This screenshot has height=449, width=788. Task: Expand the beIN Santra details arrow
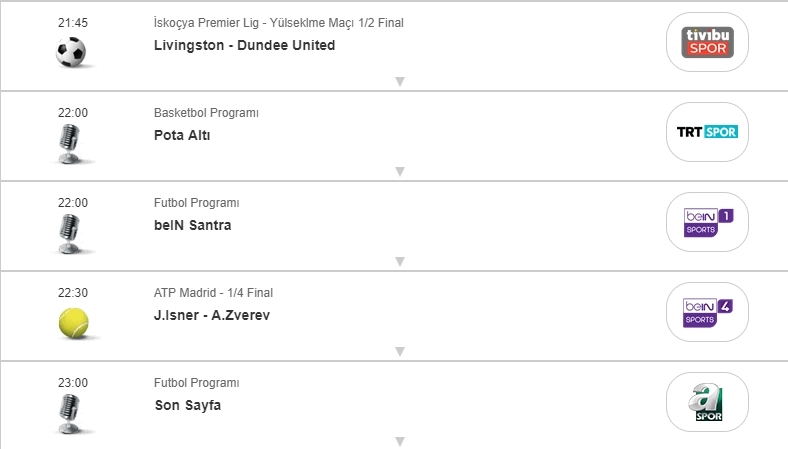tap(399, 261)
